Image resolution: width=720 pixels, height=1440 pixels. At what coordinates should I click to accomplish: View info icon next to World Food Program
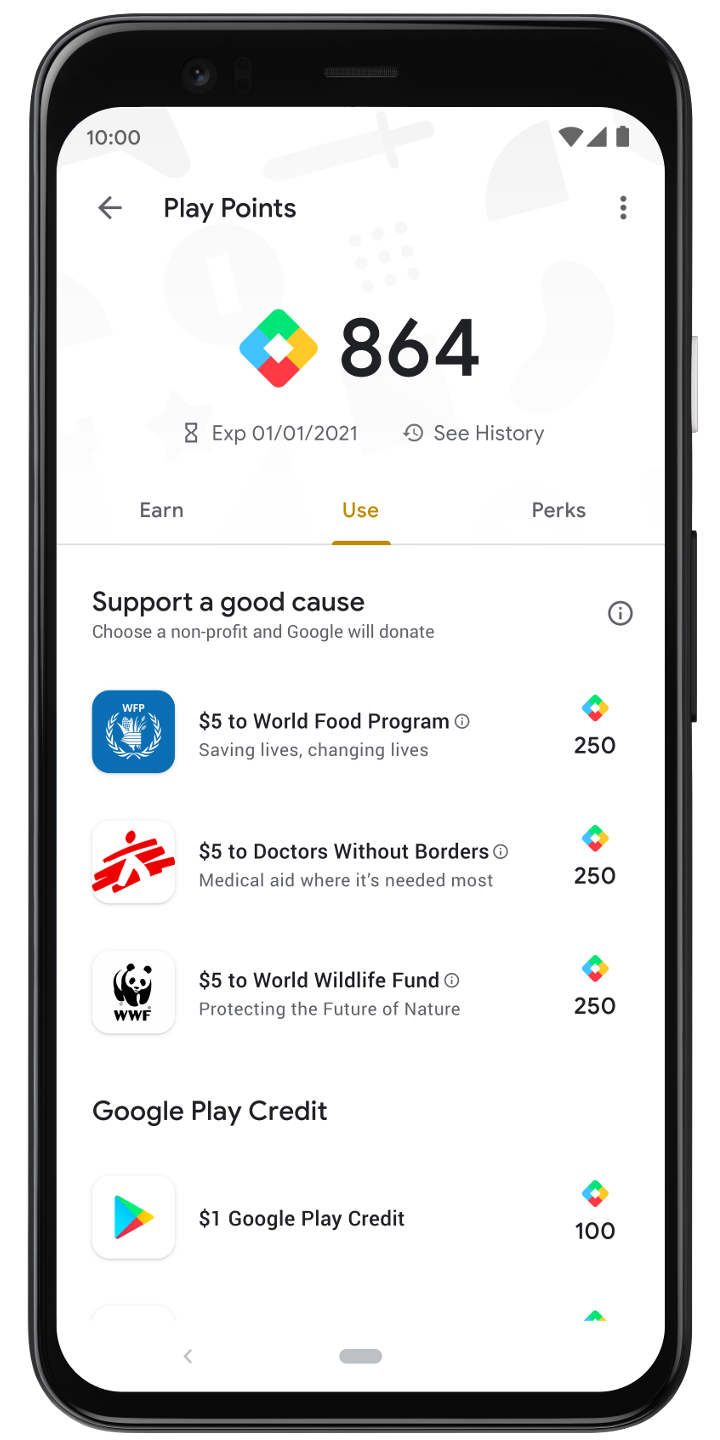[x=462, y=721]
